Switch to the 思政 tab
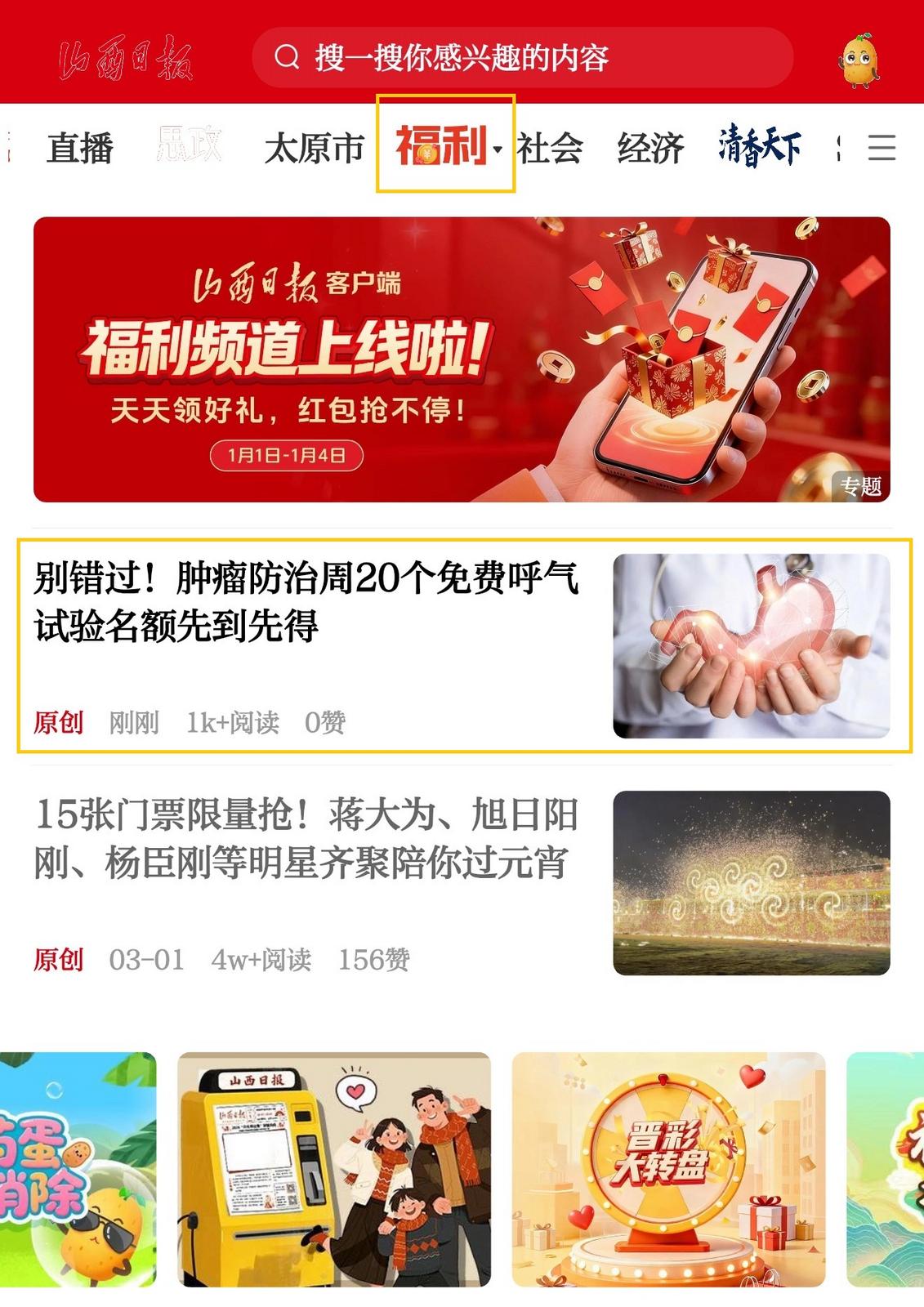 (x=189, y=145)
